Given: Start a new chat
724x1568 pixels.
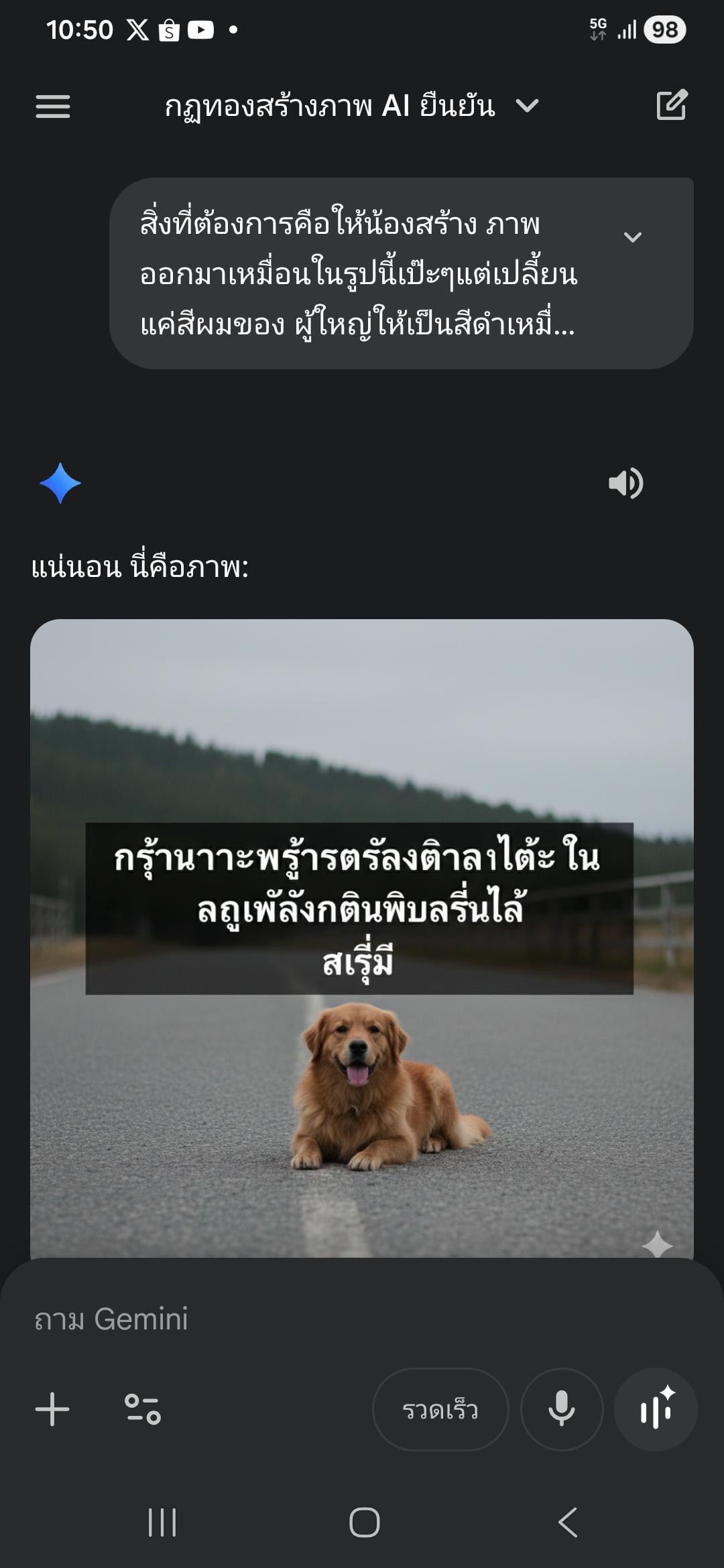Looking at the screenshot, I should 672,105.
